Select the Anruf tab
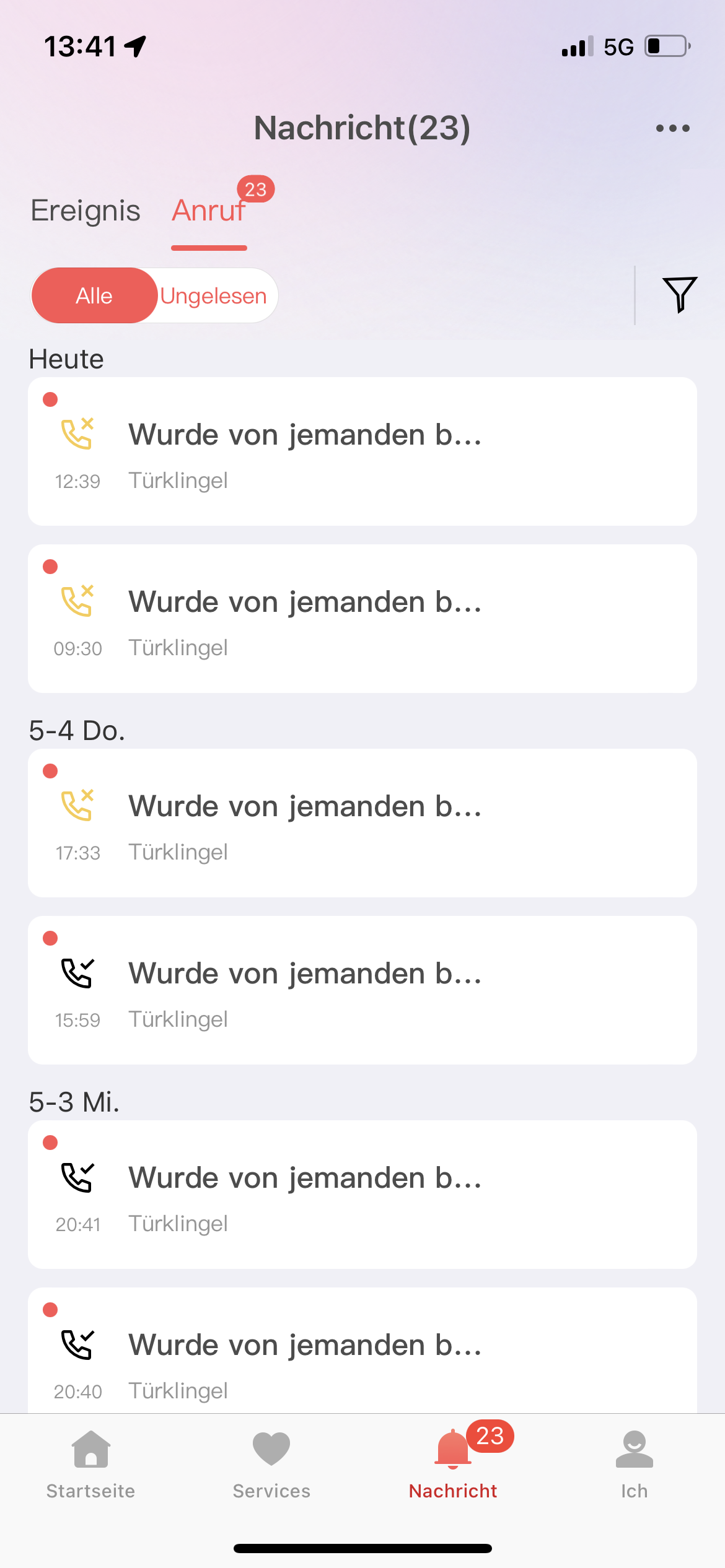This screenshot has height=1568, width=725. click(x=209, y=211)
